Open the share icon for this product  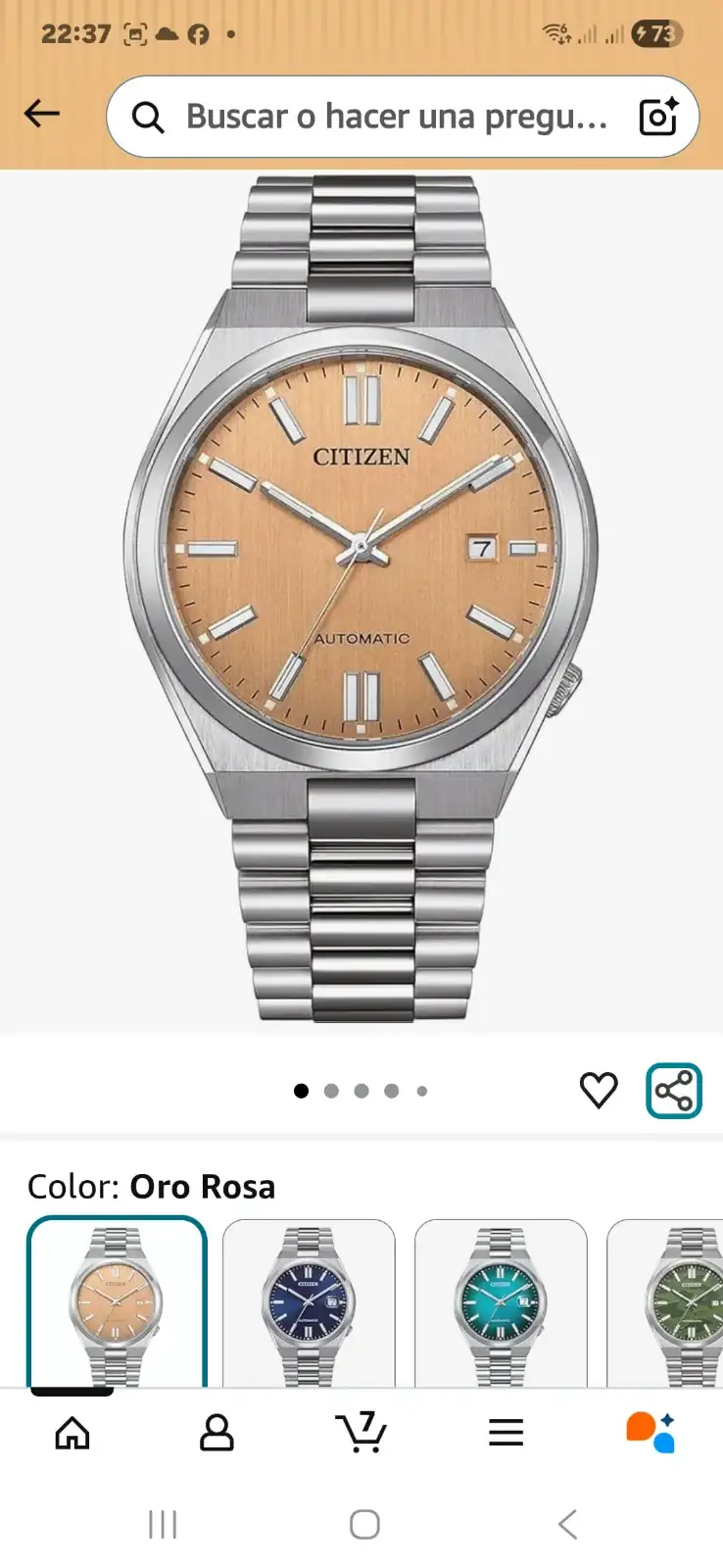tap(675, 1089)
